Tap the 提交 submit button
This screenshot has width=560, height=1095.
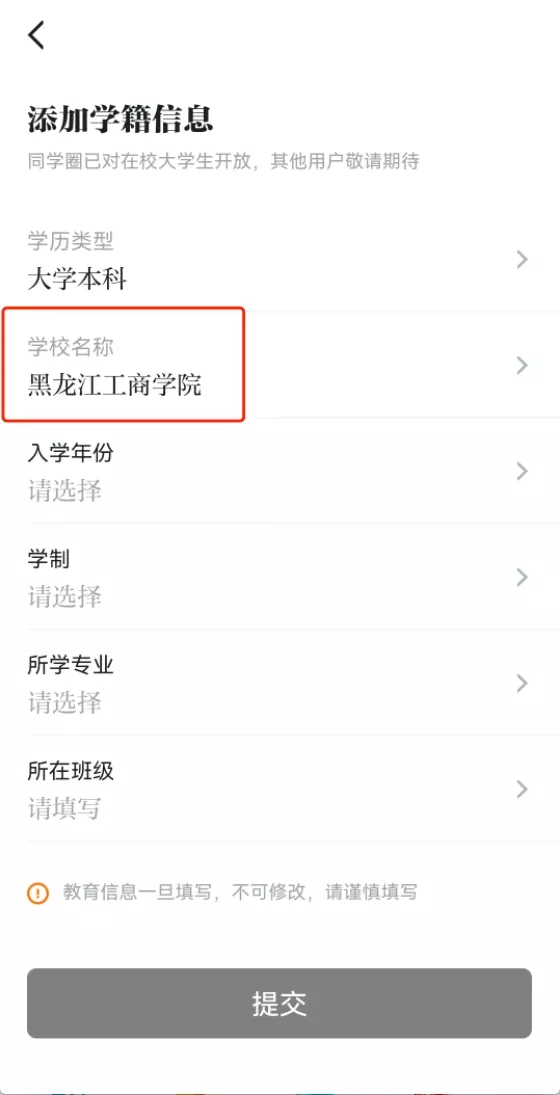[279, 1003]
